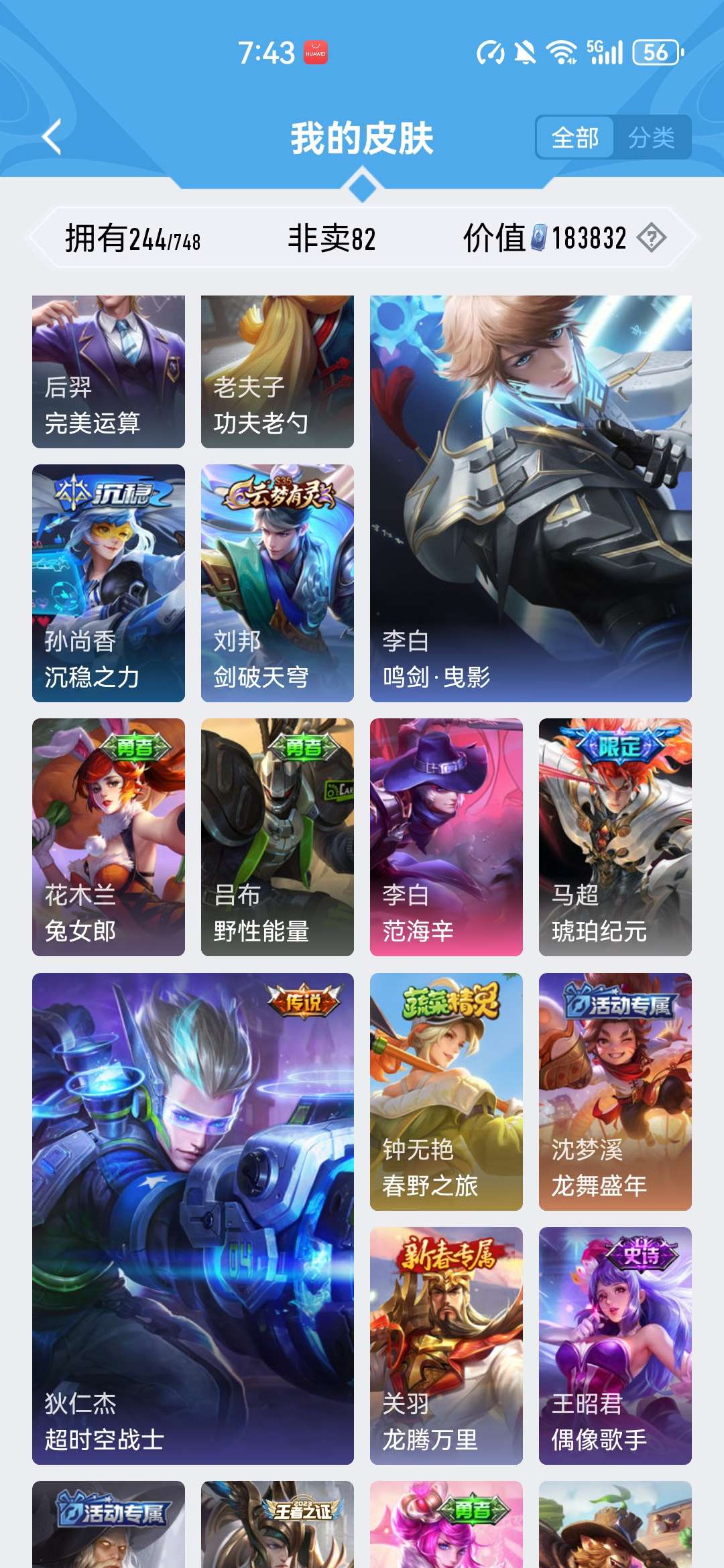Open the value help question mark icon
The height and width of the screenshot is (1568, 724).
coord(651,238)
